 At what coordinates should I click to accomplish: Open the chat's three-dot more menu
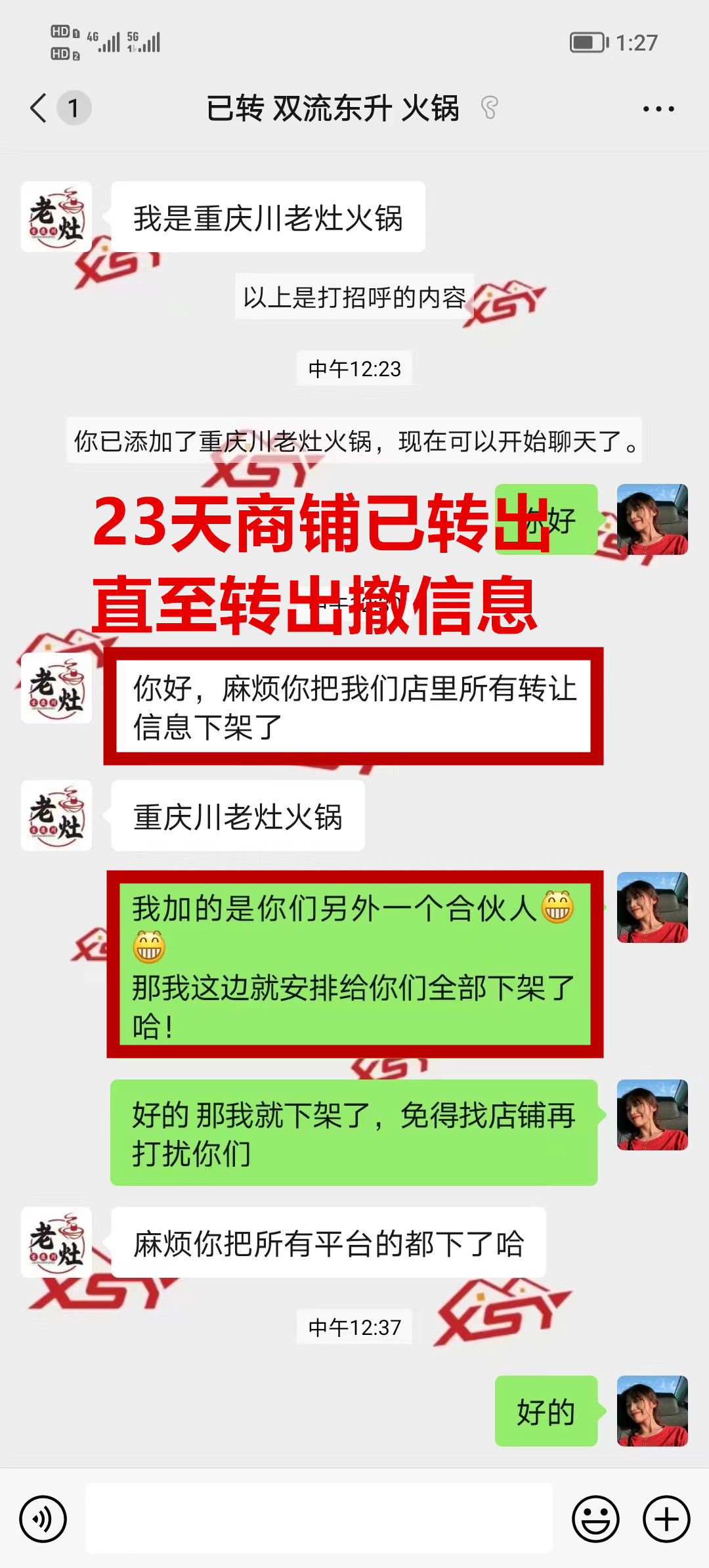[x=658, y=109]
